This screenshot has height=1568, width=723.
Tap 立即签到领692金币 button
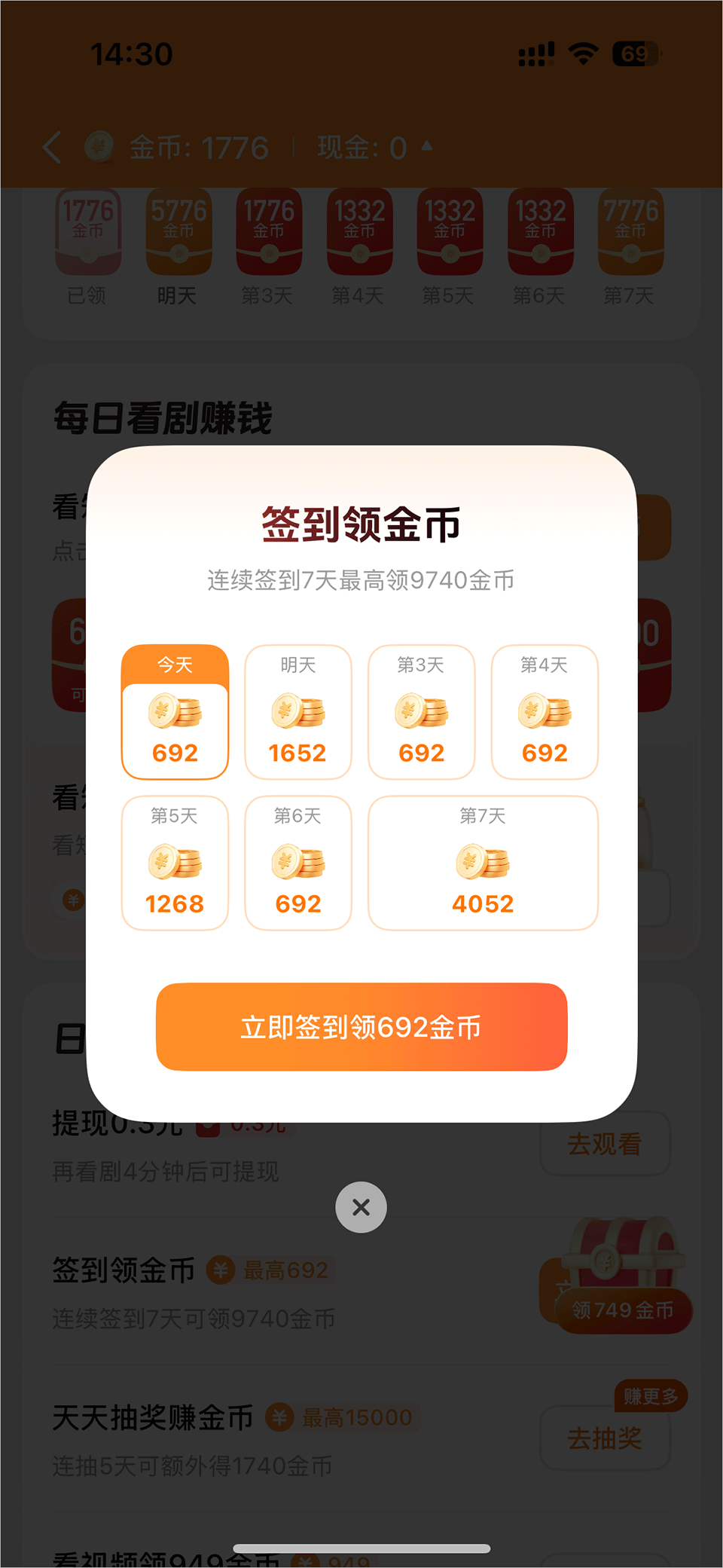(x=361, y=1026)
